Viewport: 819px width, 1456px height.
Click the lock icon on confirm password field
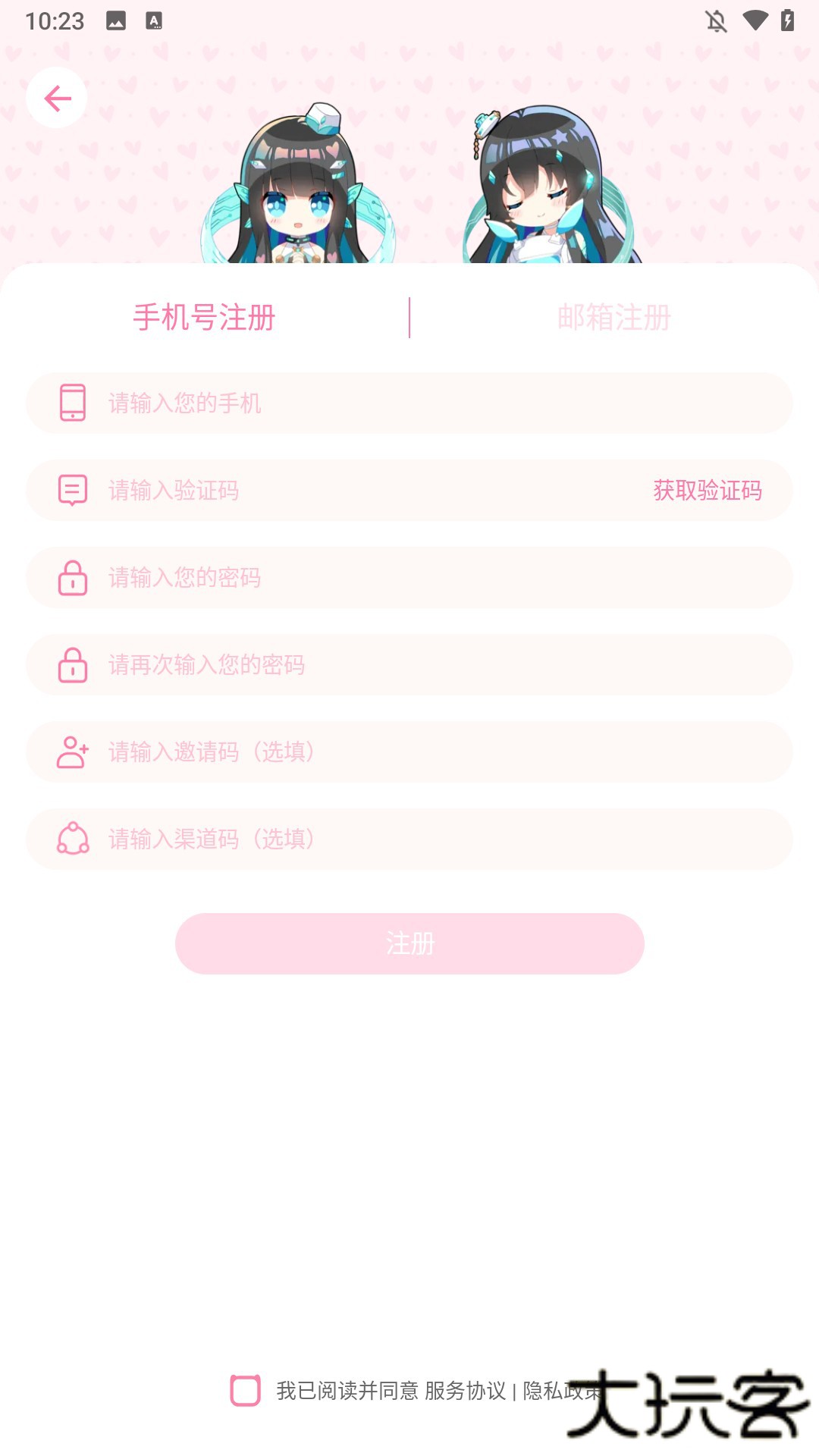pos(72,665)
